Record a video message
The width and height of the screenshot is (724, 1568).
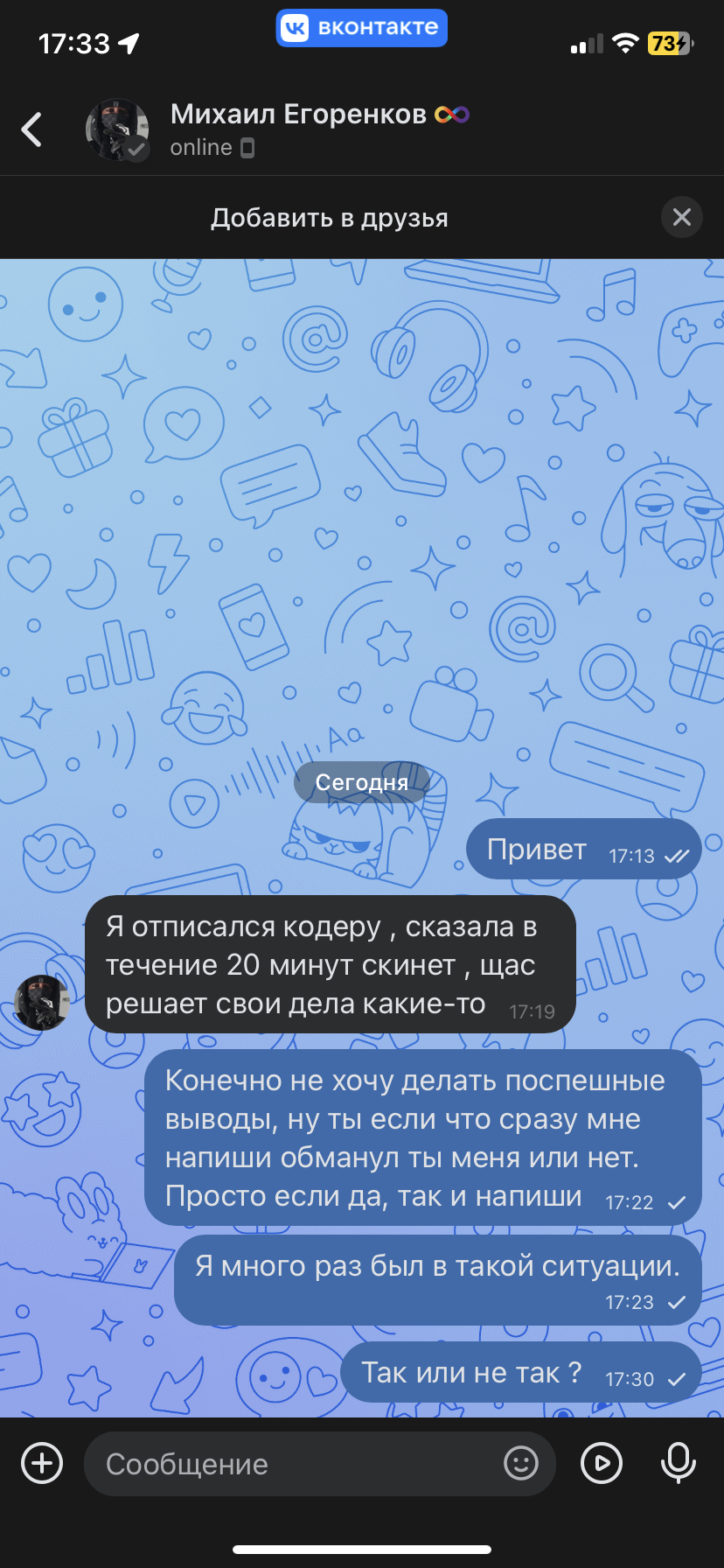pos(602,1463)
